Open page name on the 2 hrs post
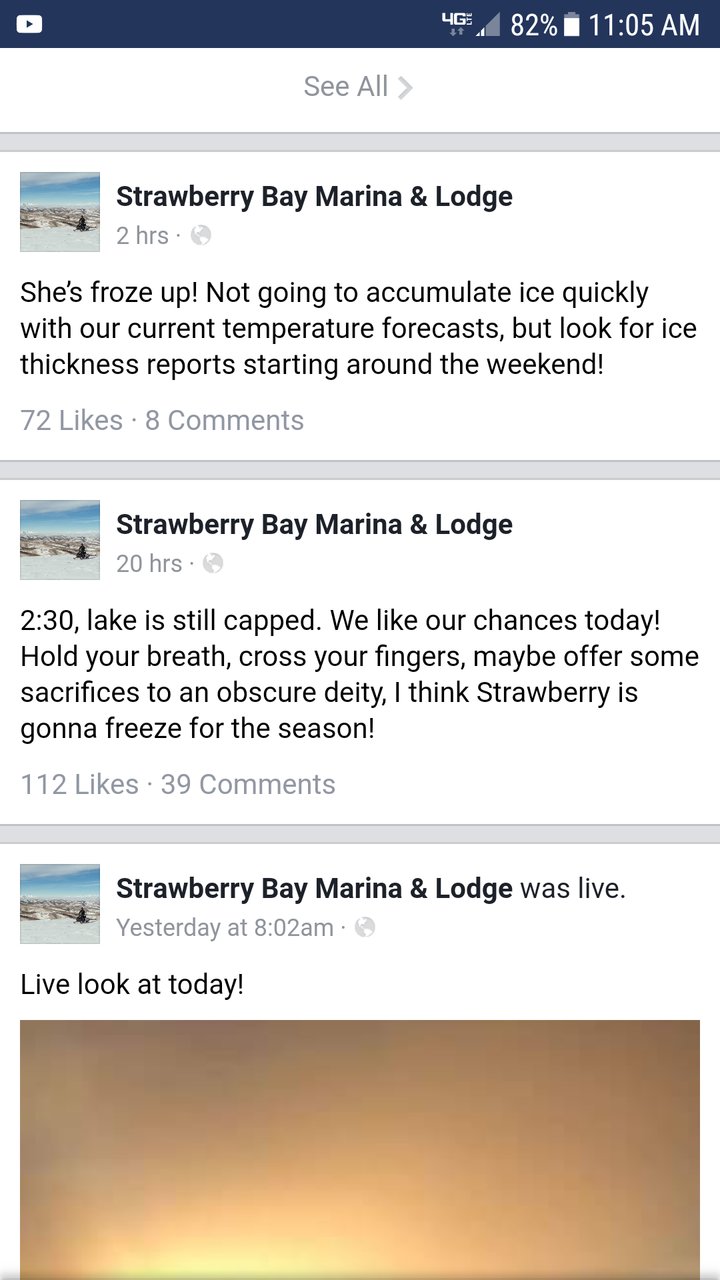Image resolution: width=720 pixels, height=1280 pixels. pos(314,196)
